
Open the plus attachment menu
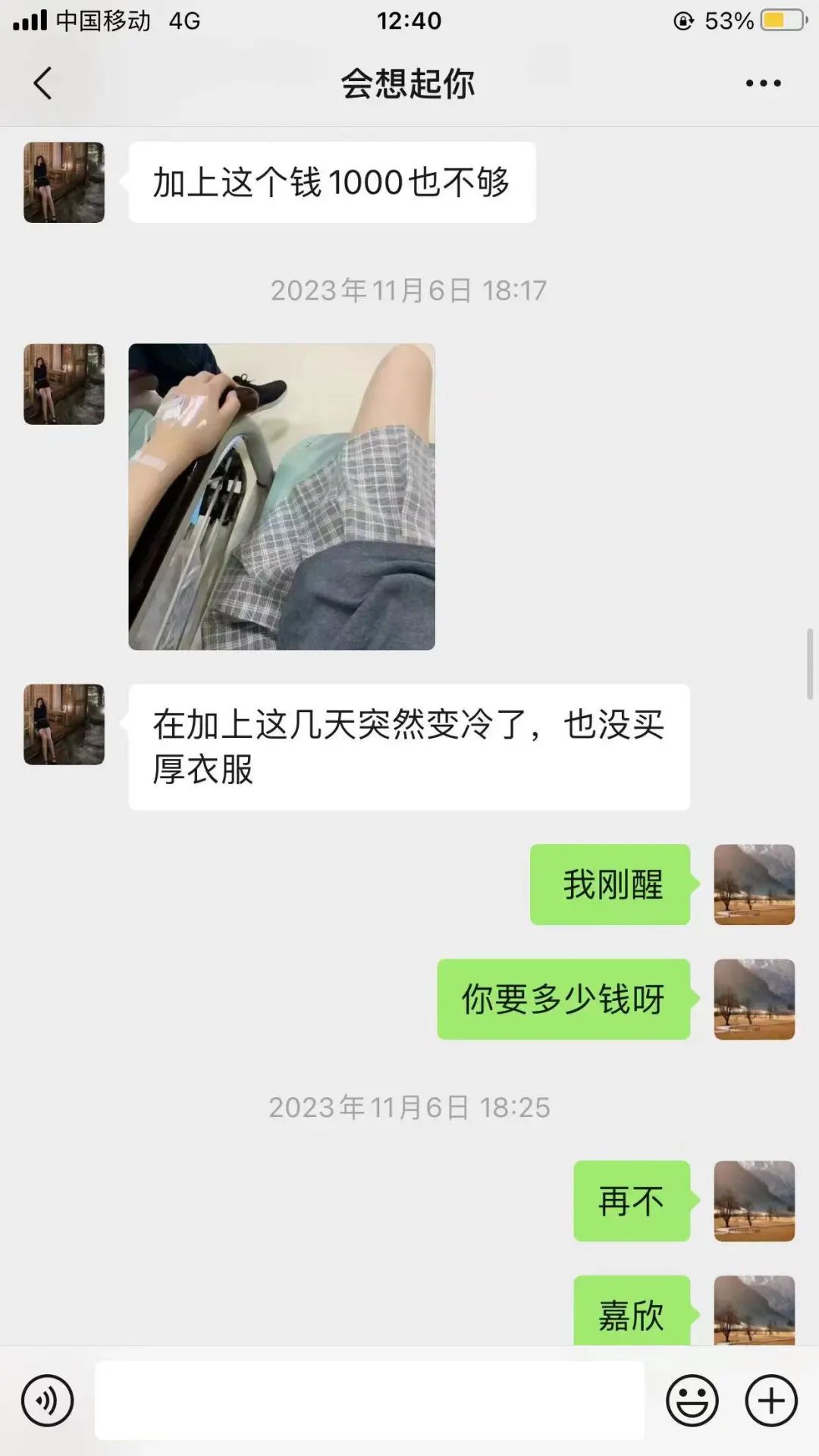click(771, 1401)
